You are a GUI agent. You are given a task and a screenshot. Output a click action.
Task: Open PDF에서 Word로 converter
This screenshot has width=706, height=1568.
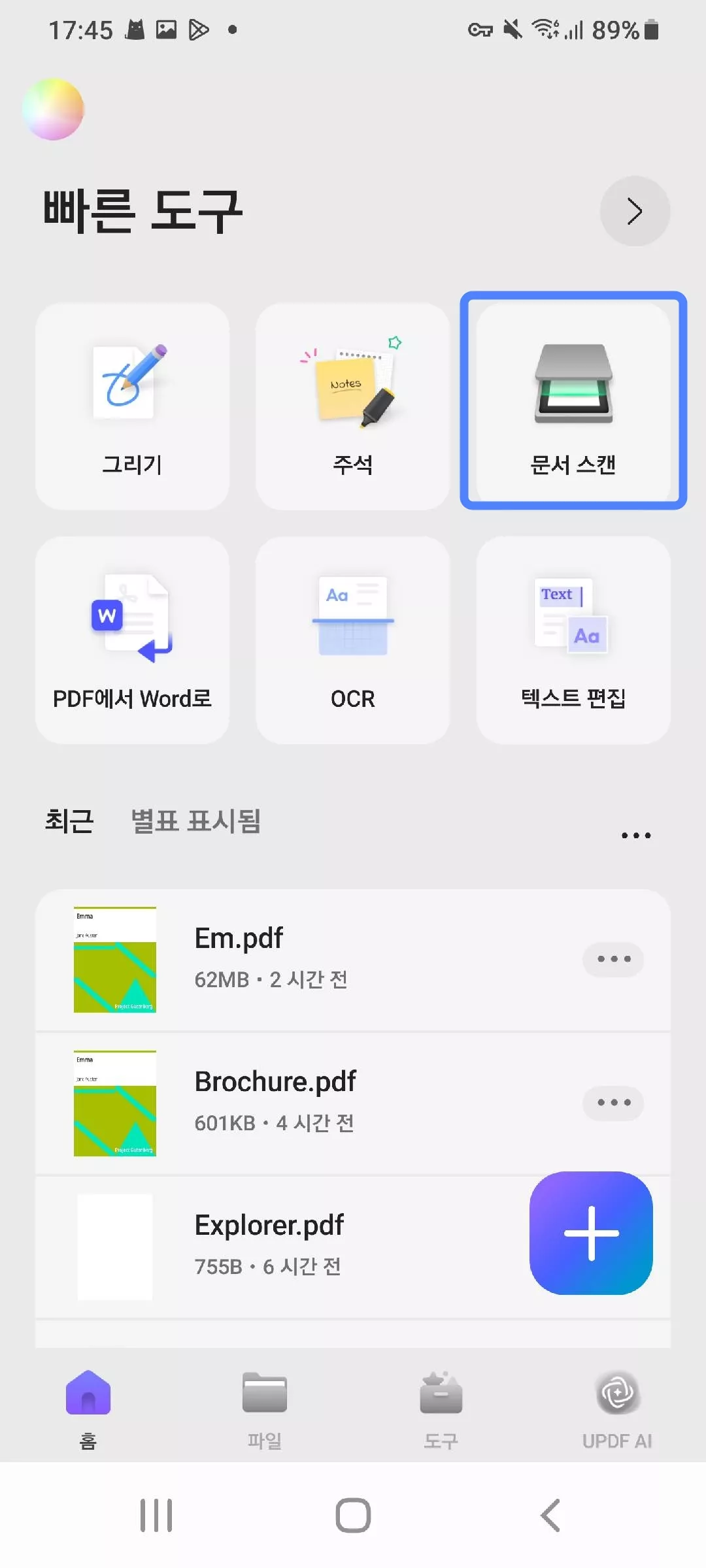click(x=132, y=640)
